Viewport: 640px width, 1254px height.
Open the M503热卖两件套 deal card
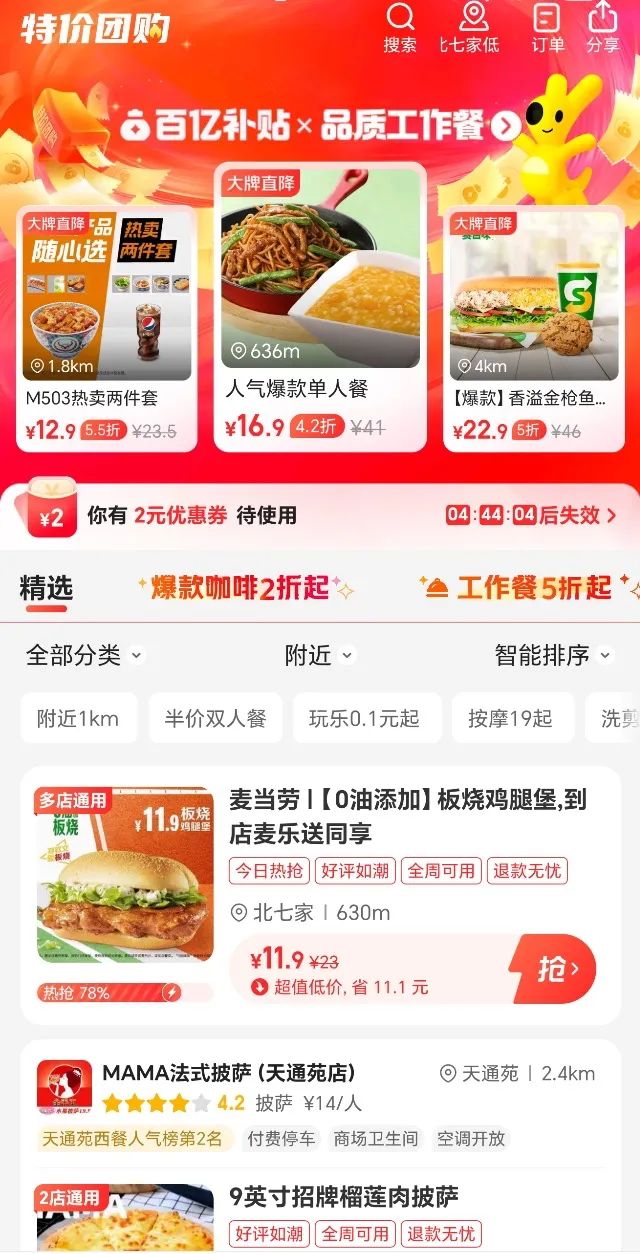click(107, 330)
